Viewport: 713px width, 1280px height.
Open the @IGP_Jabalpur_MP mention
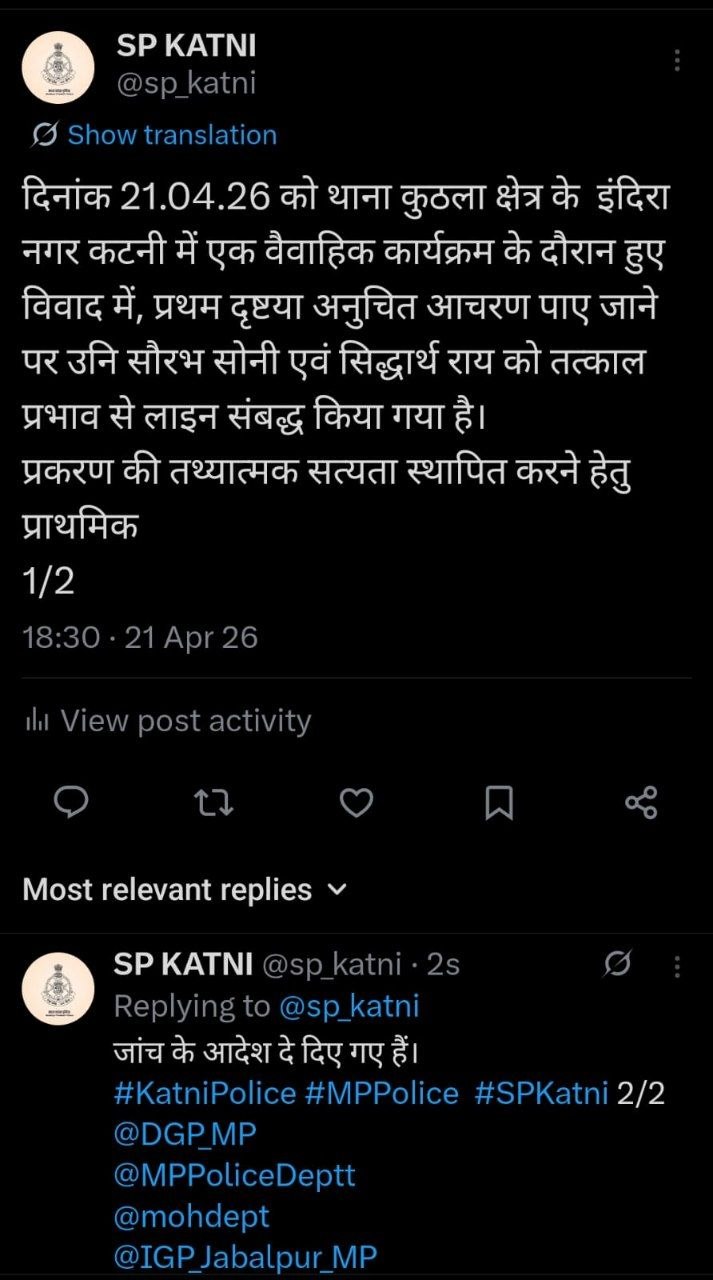point(246,1257)
